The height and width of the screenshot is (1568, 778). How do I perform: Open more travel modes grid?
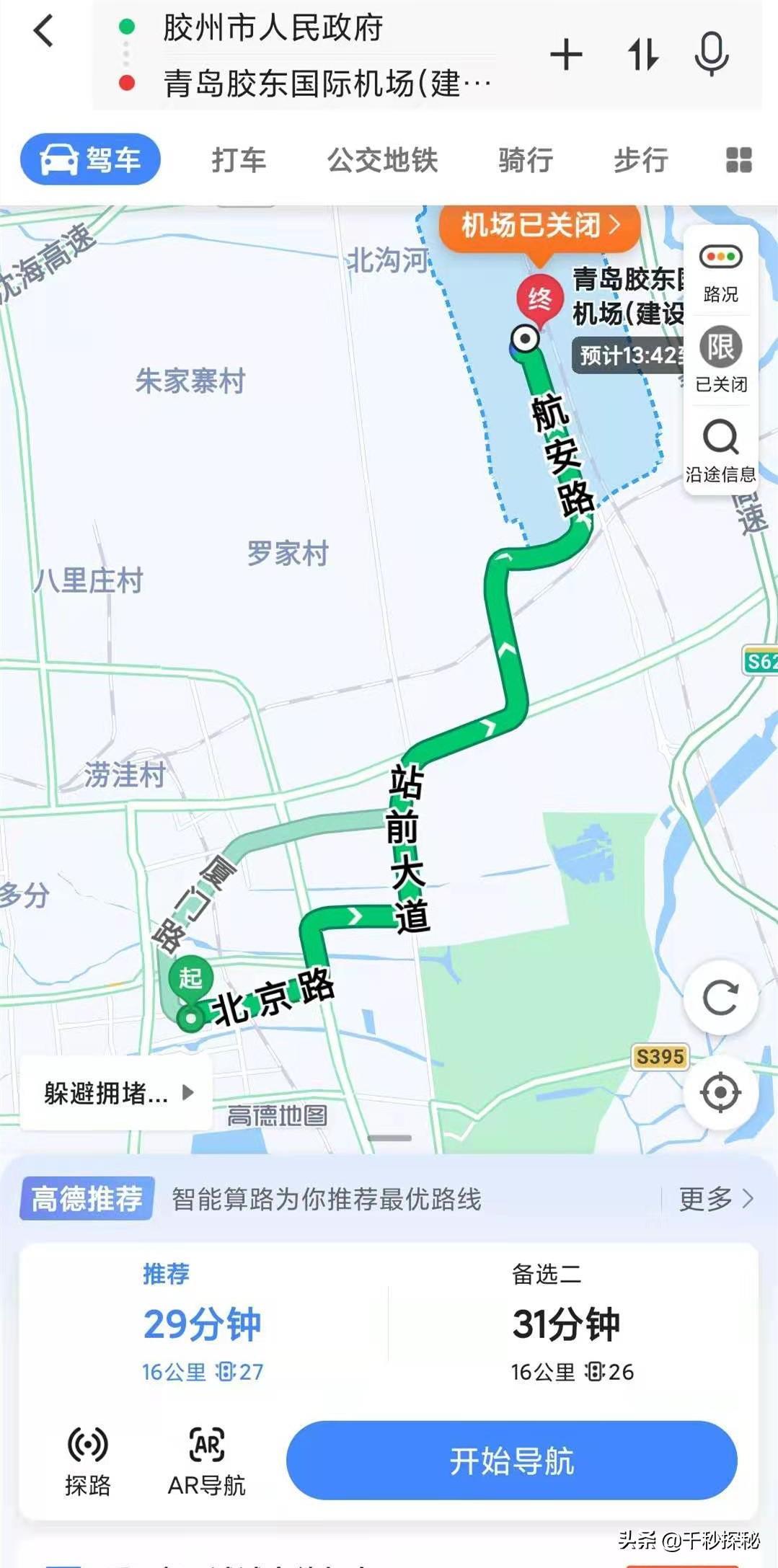[739, 159]
